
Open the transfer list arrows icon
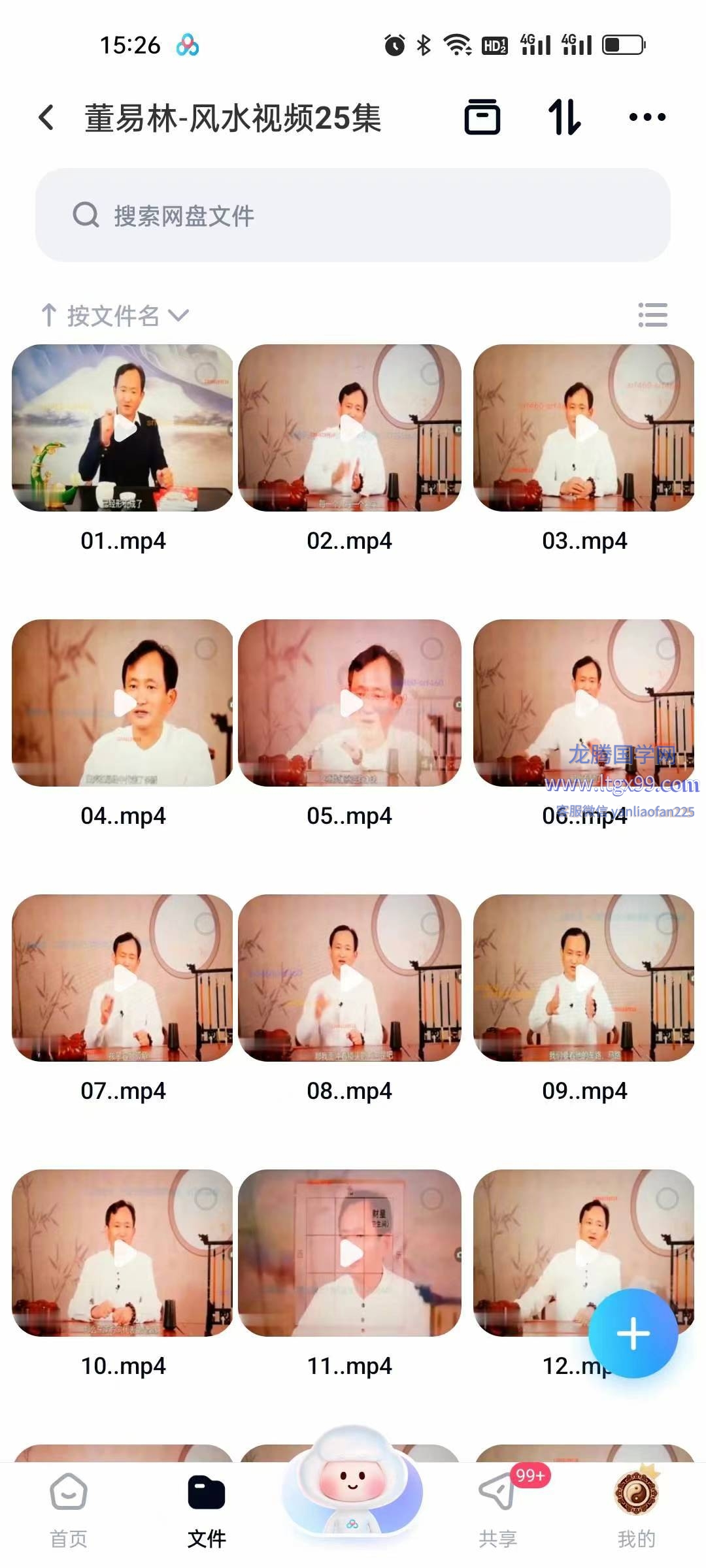coord(564,118)
